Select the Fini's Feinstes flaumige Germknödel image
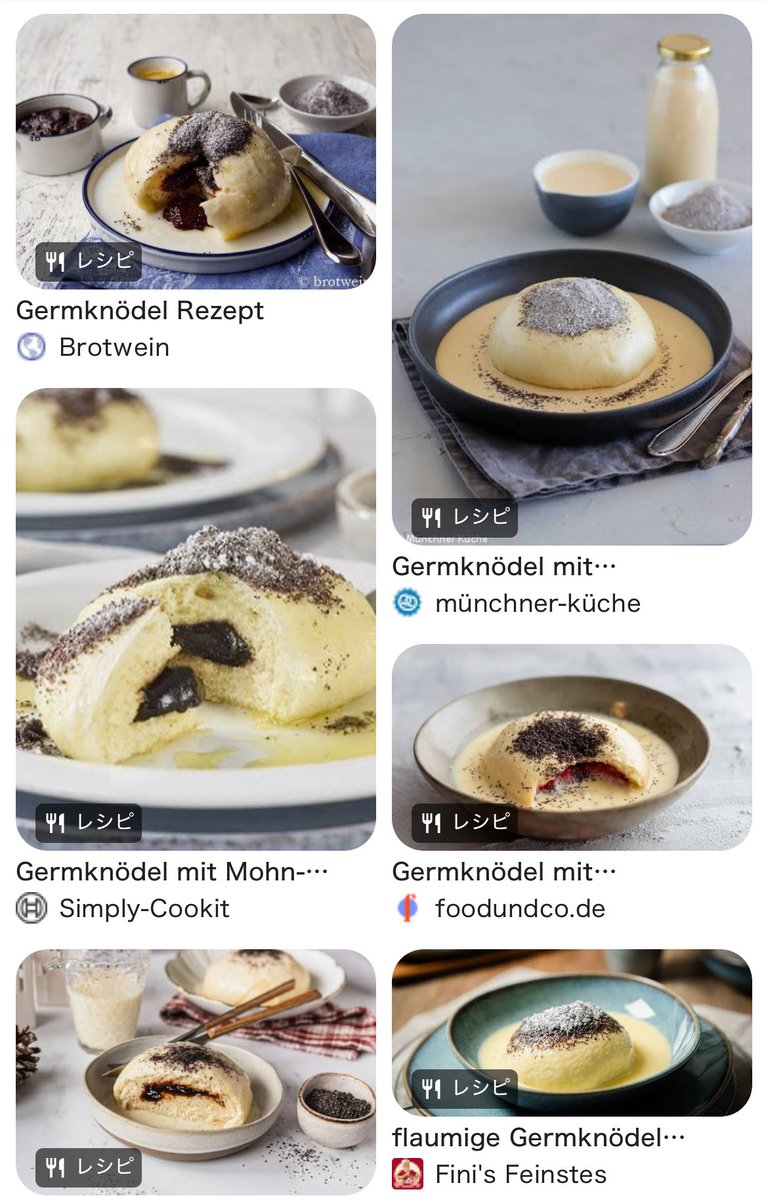 (571, 1031)
